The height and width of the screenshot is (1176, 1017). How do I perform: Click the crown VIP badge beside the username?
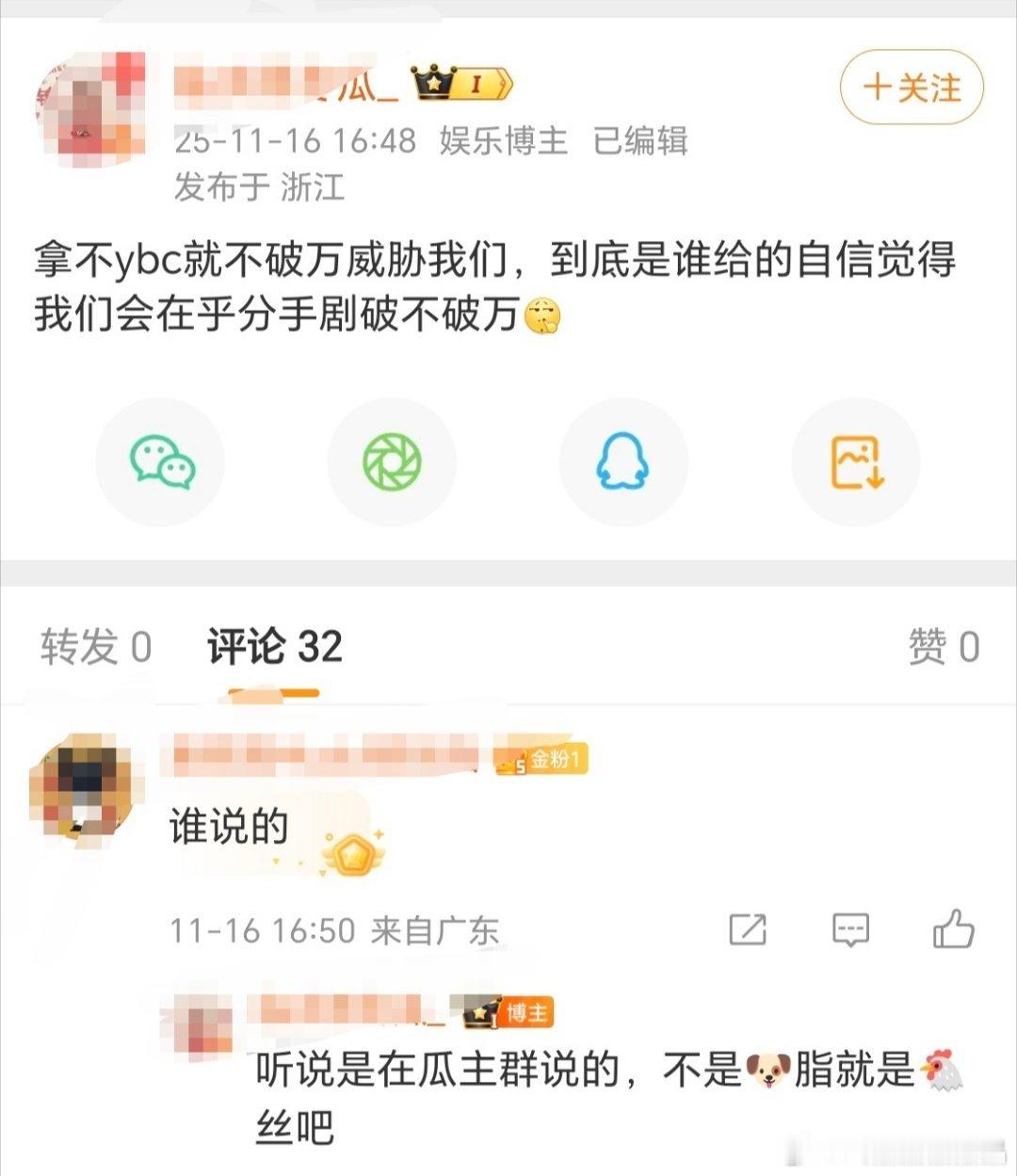point(459,83)
